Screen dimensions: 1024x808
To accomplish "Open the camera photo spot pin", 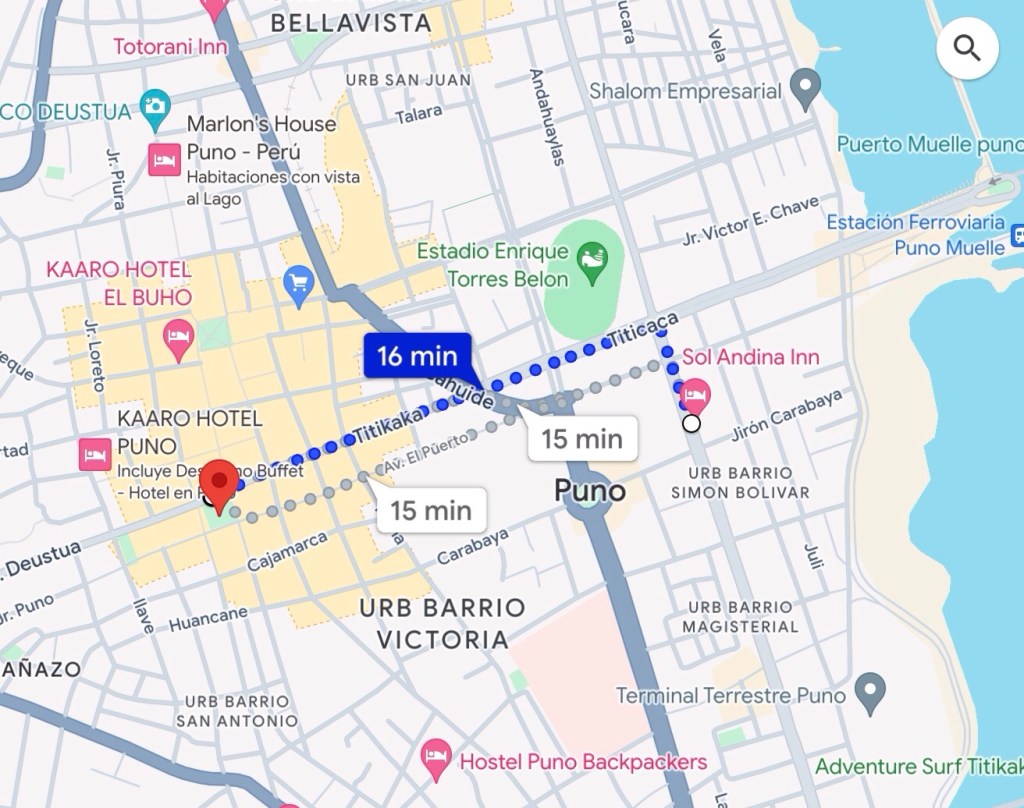I will [155, 108].
